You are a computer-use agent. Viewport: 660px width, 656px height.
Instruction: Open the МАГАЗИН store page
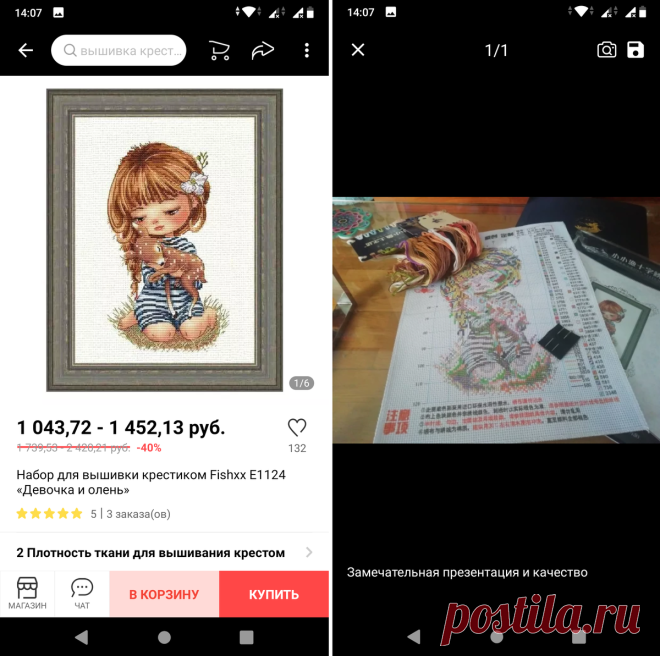click(27, 594)
